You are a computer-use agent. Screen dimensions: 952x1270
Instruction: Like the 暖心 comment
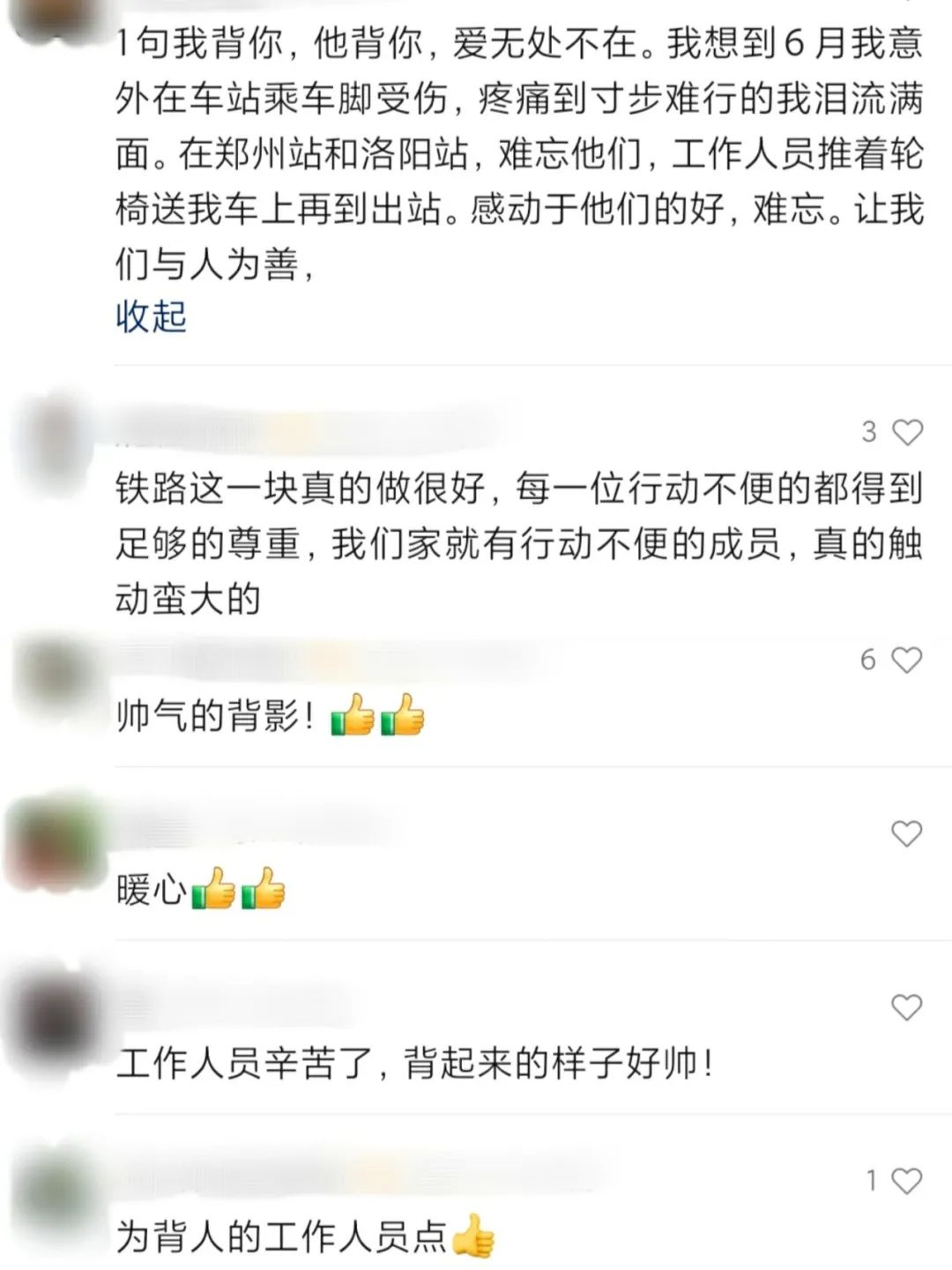[x=907, y=833]
